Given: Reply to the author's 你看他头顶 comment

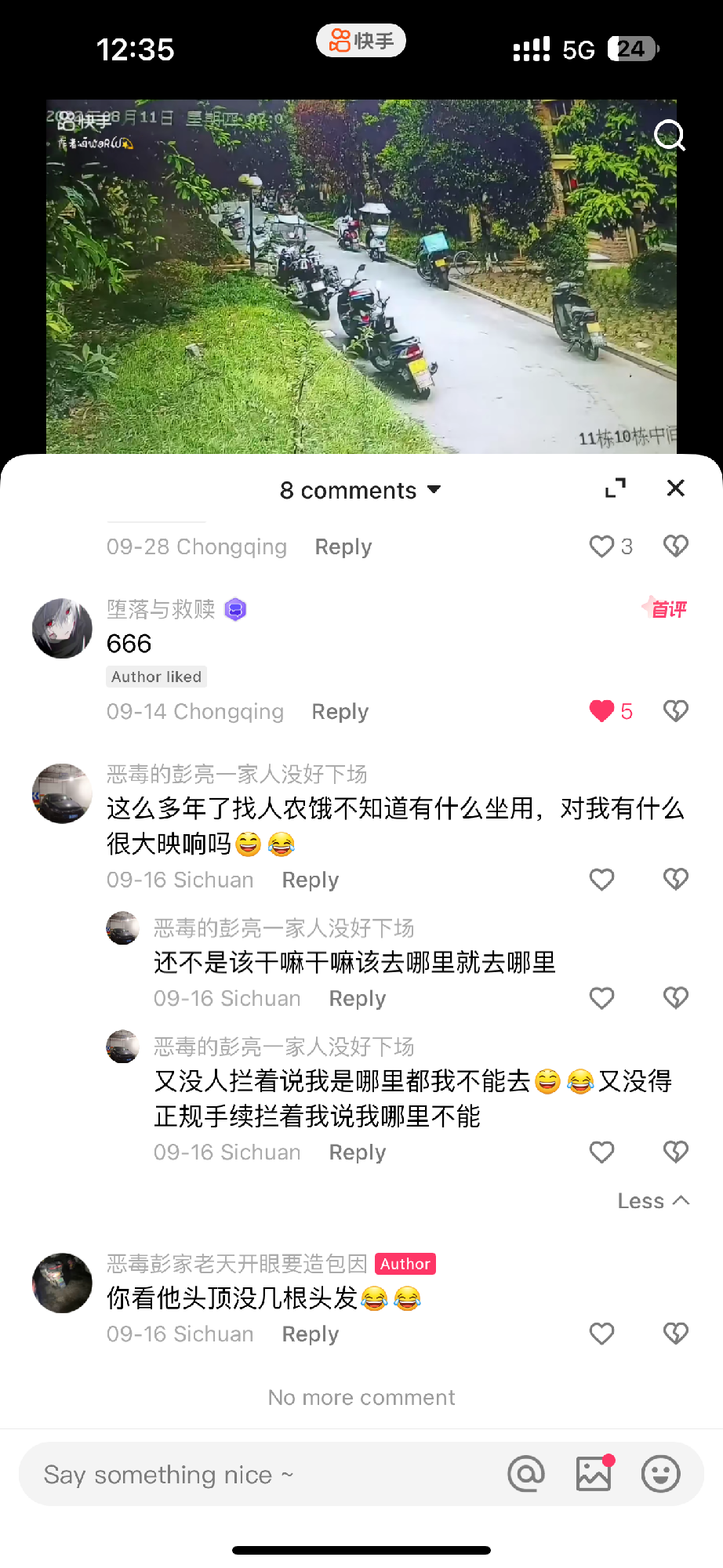Looking at the screenshot, I should 310,1334.
